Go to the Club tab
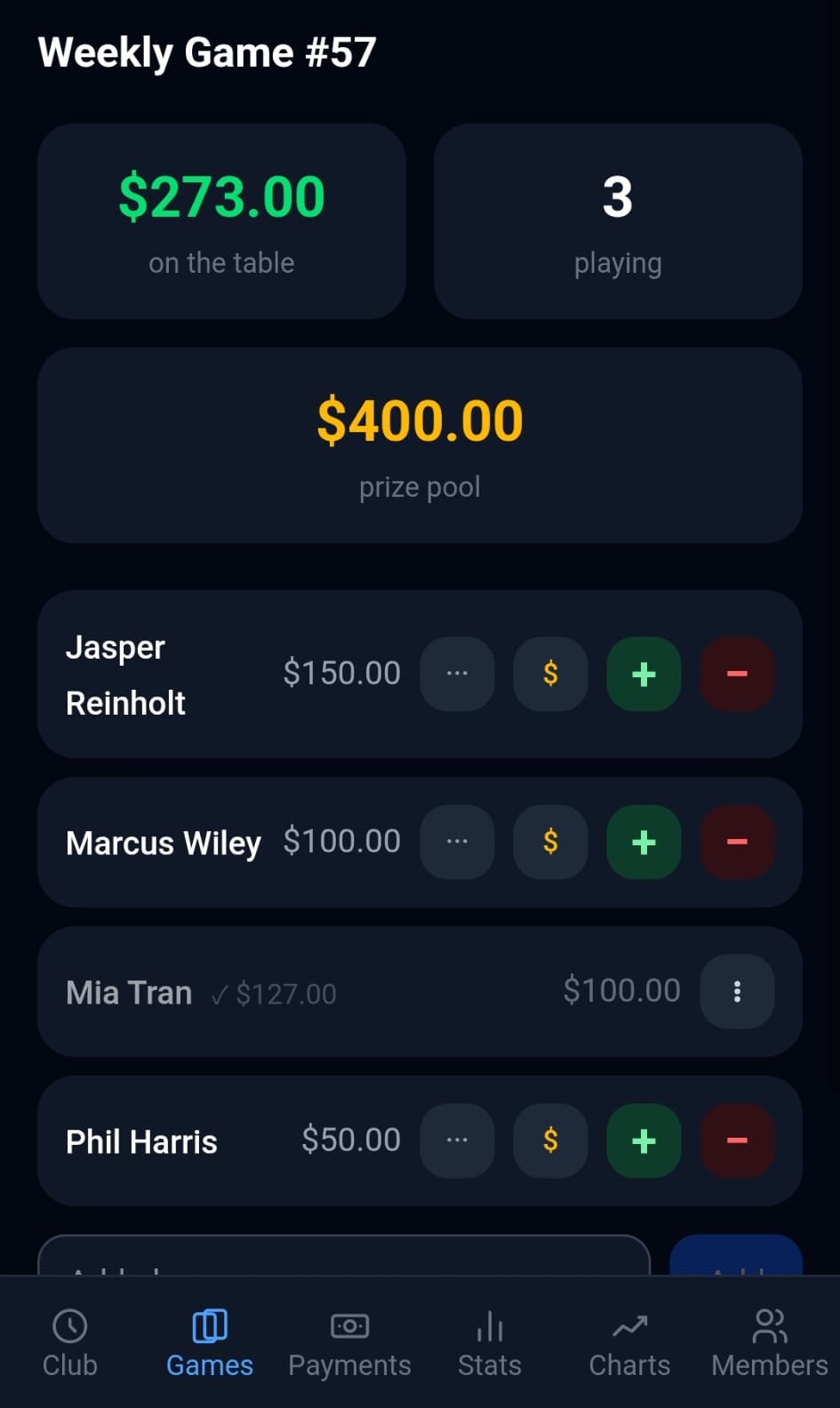The image size is (840, 1408). 70,1342
